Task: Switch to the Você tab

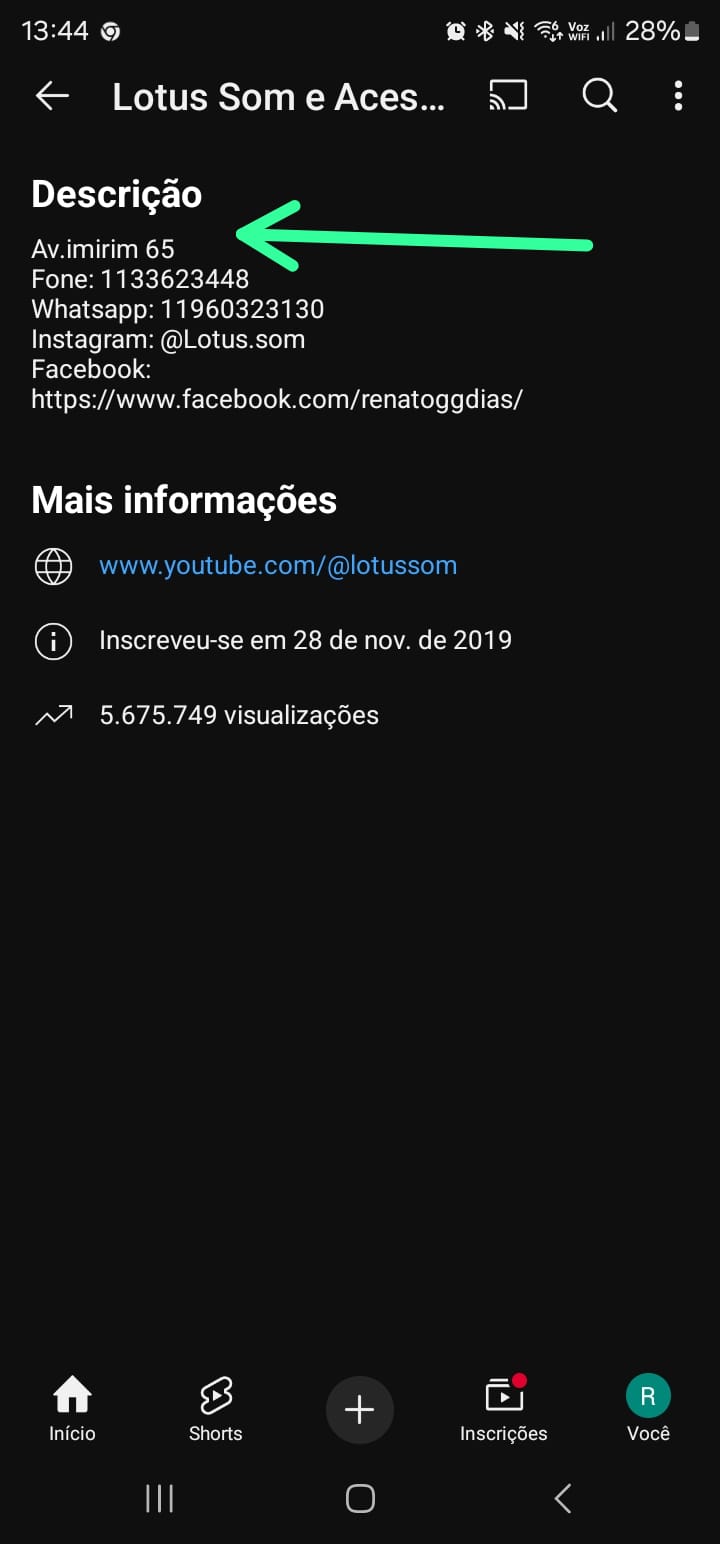Action: pyautogui.click(x=648, y=1409)
